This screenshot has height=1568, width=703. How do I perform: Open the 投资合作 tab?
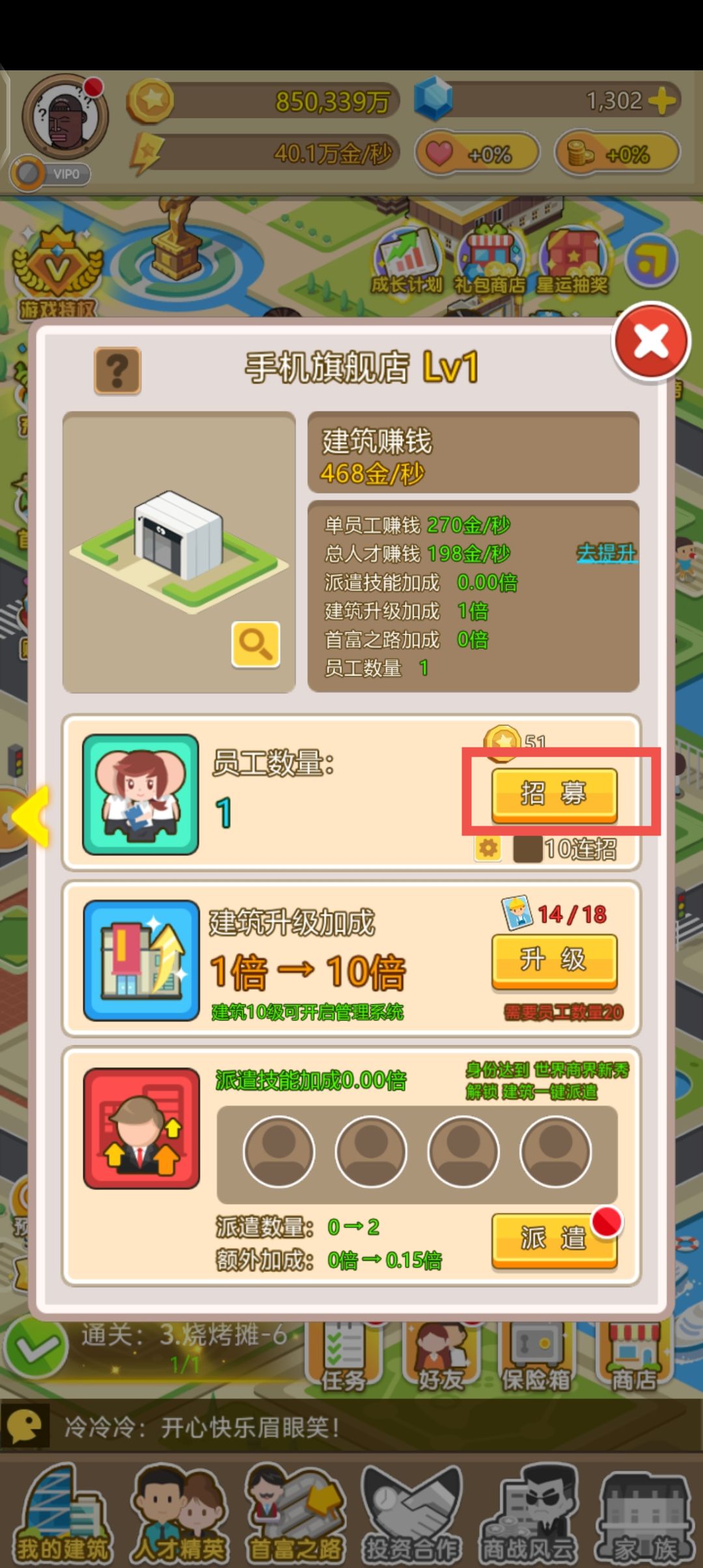pyautogui.click(x=411, y=1517)
